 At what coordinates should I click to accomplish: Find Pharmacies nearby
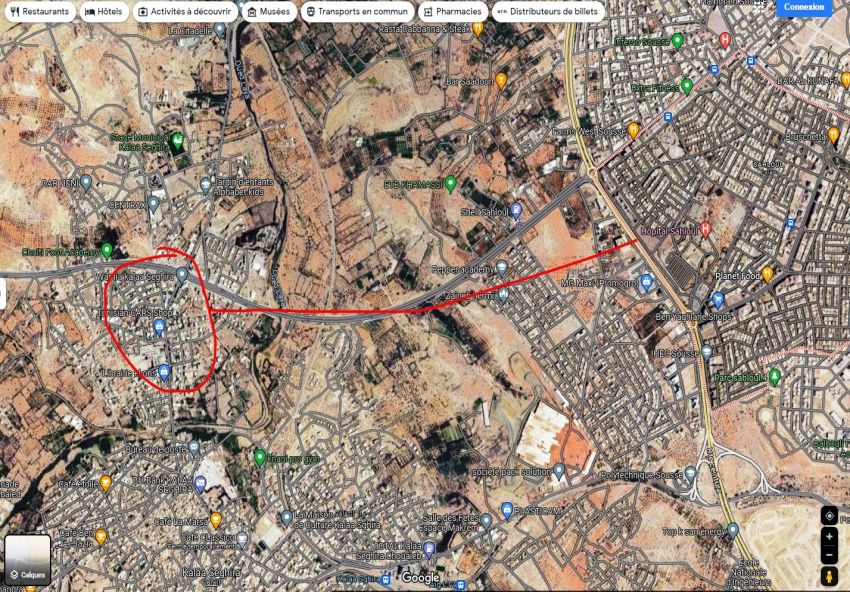click(x=452, y=11)
